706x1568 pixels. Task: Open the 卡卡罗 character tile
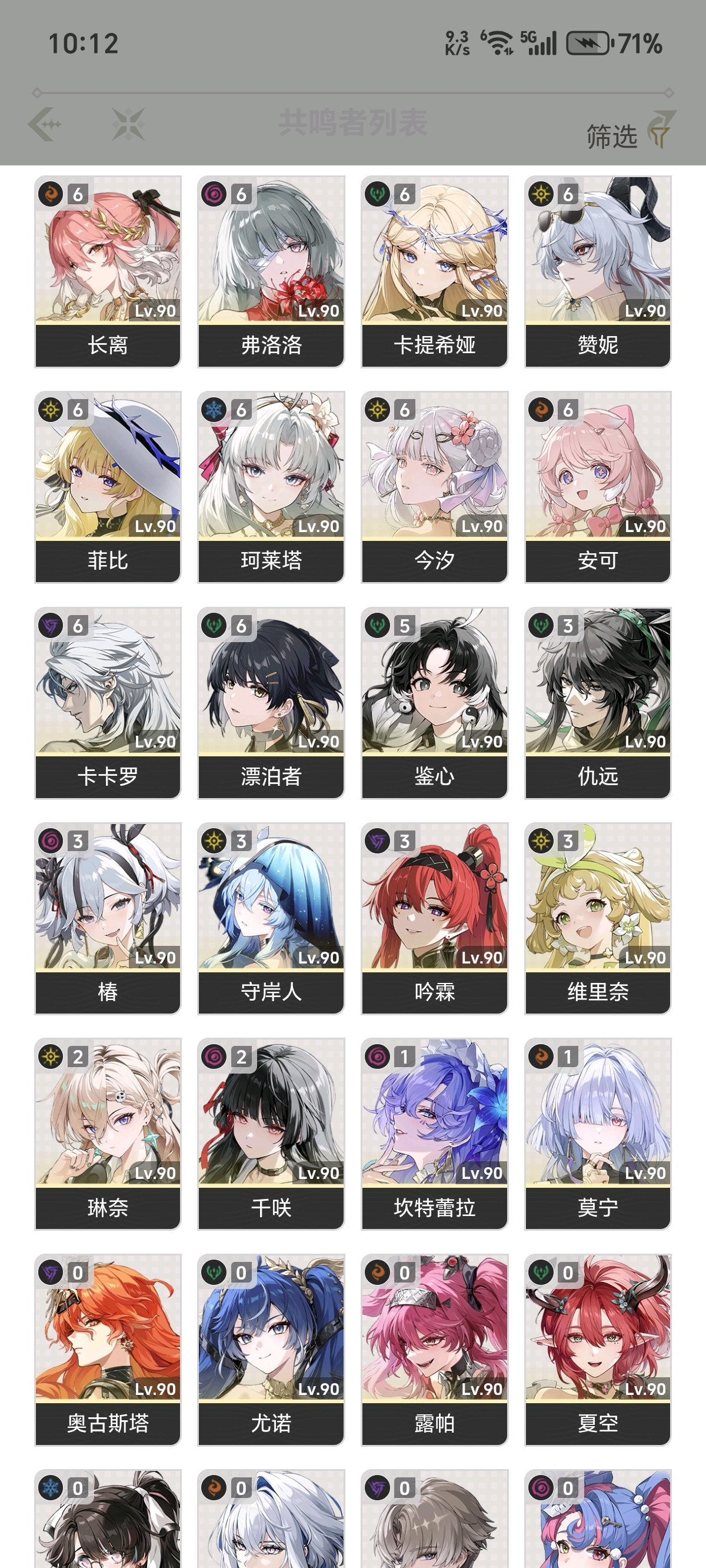coord(108,703)
